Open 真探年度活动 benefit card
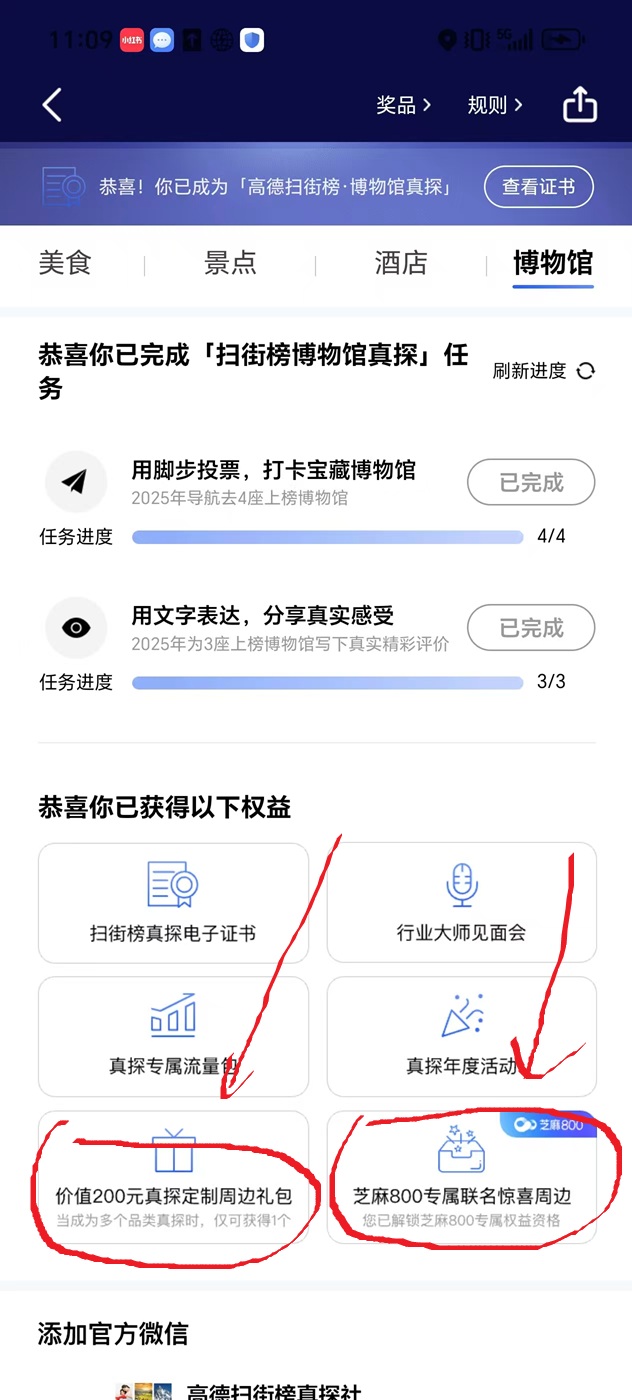 (461, 1036)
